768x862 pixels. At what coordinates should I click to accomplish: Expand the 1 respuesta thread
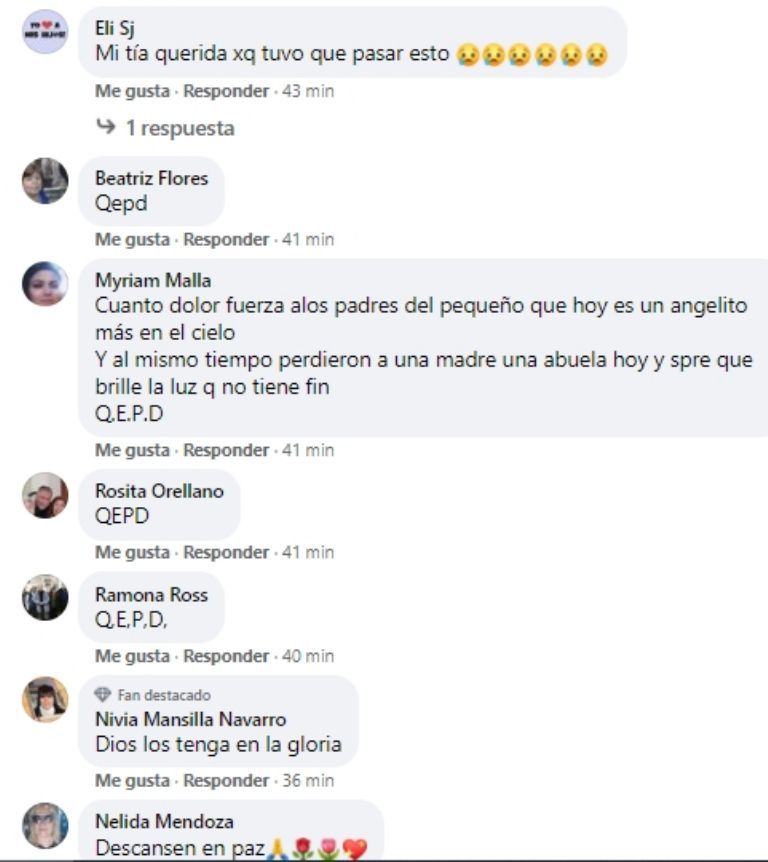(178, 128)
